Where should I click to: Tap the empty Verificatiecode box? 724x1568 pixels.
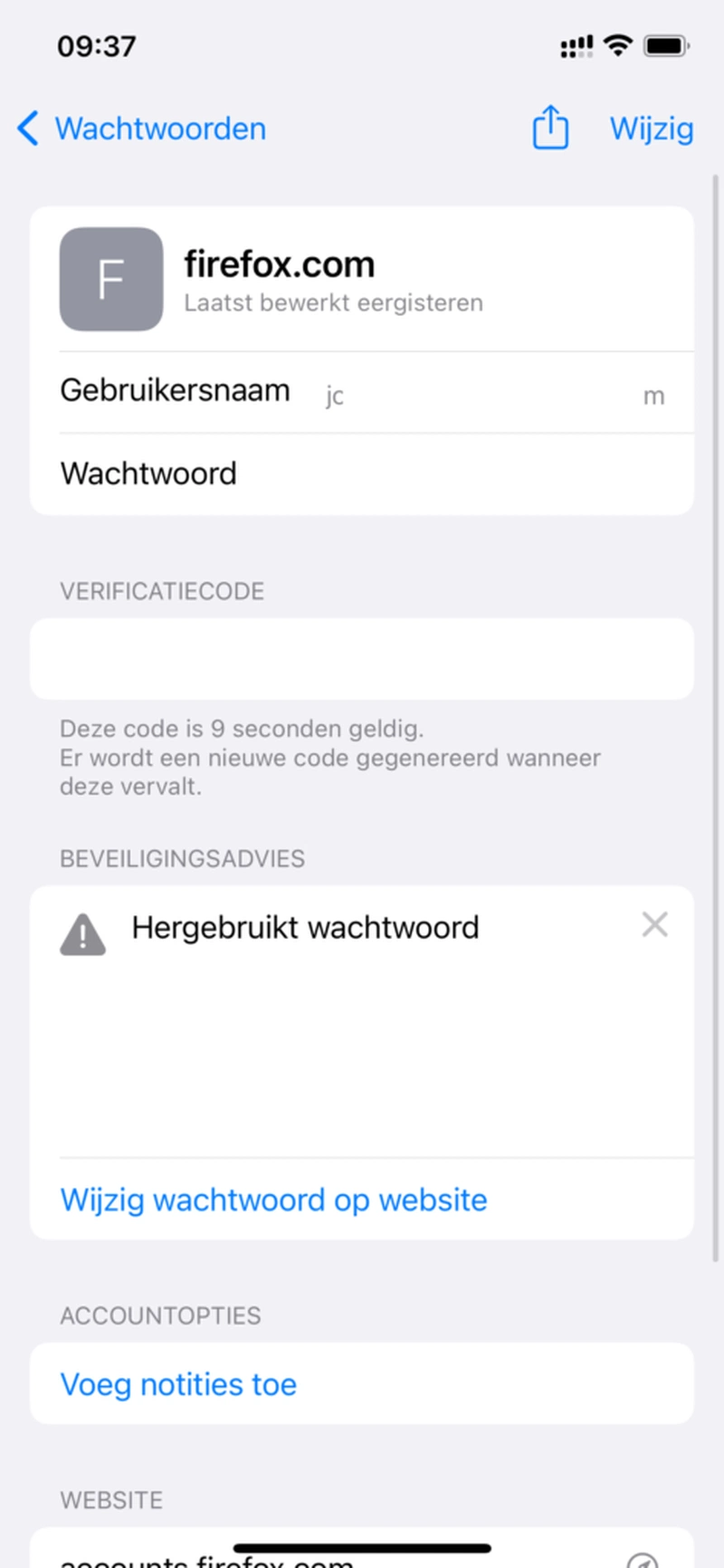[x=362, y=658]
